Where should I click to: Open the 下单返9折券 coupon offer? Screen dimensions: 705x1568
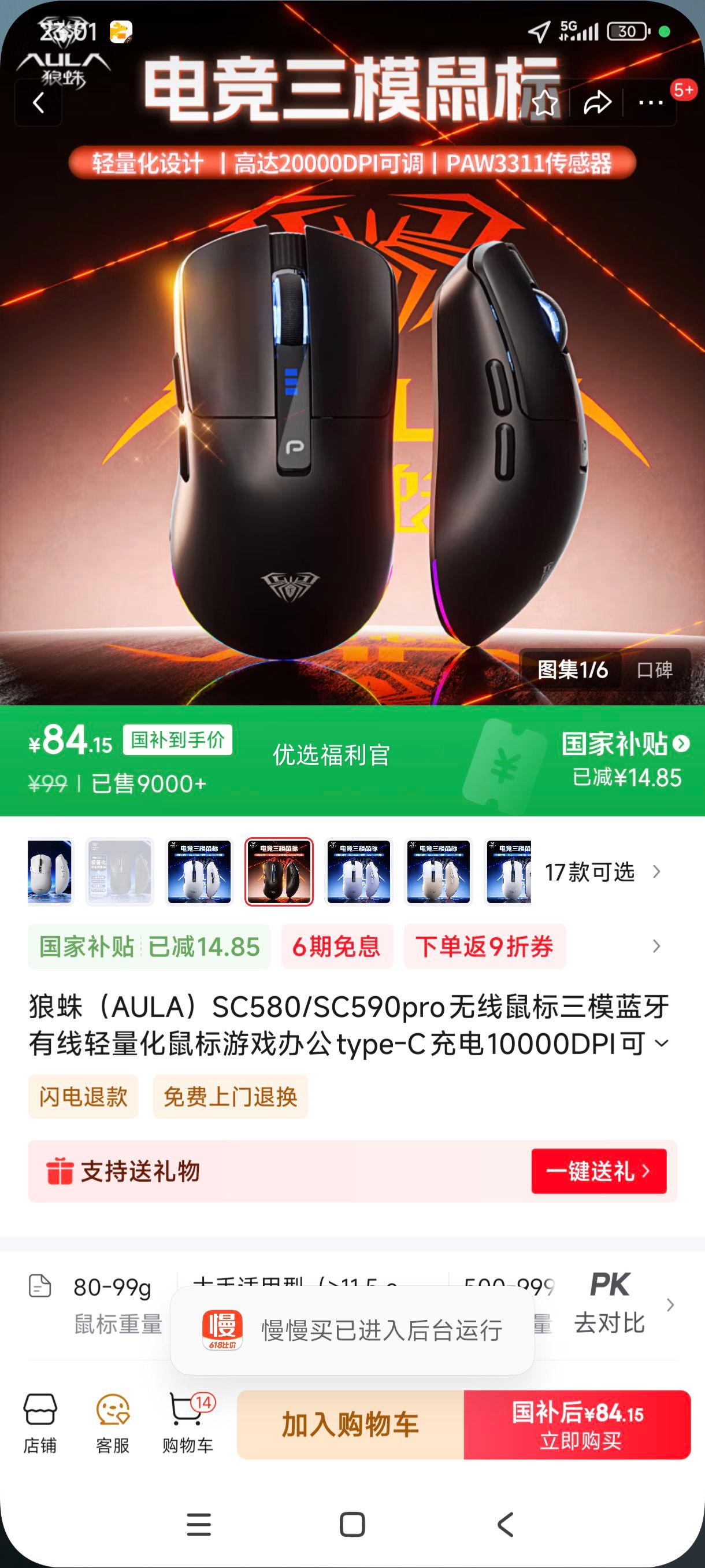tap(484, 946)
